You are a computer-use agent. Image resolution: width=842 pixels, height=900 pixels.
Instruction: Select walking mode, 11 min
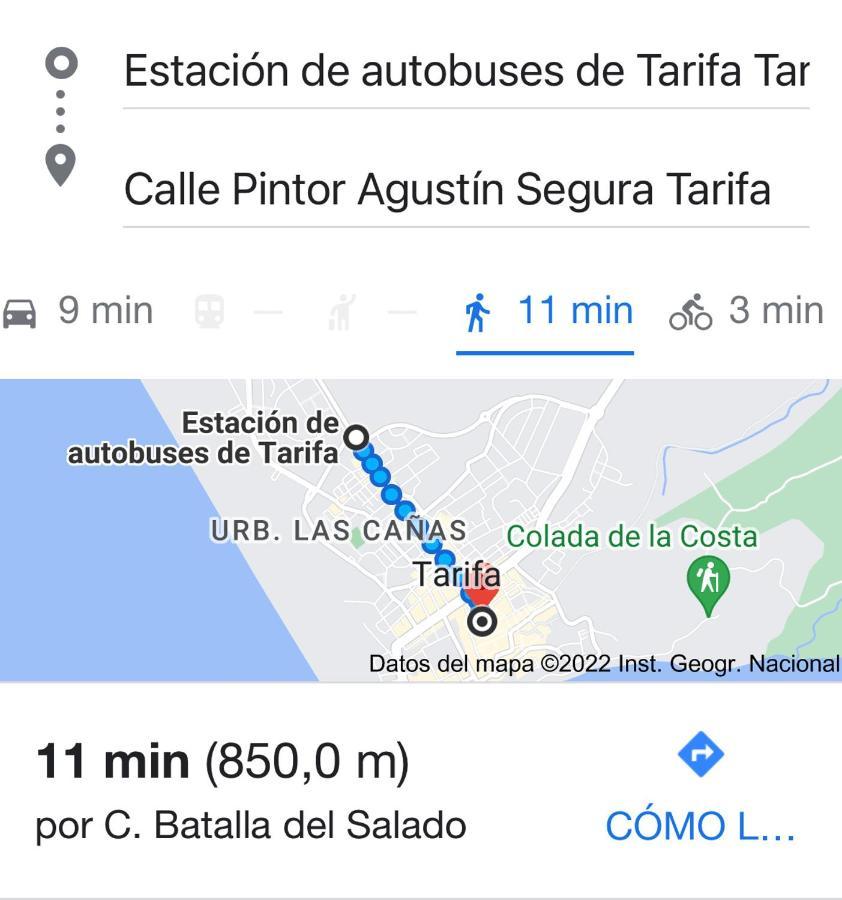coord(546,311)
